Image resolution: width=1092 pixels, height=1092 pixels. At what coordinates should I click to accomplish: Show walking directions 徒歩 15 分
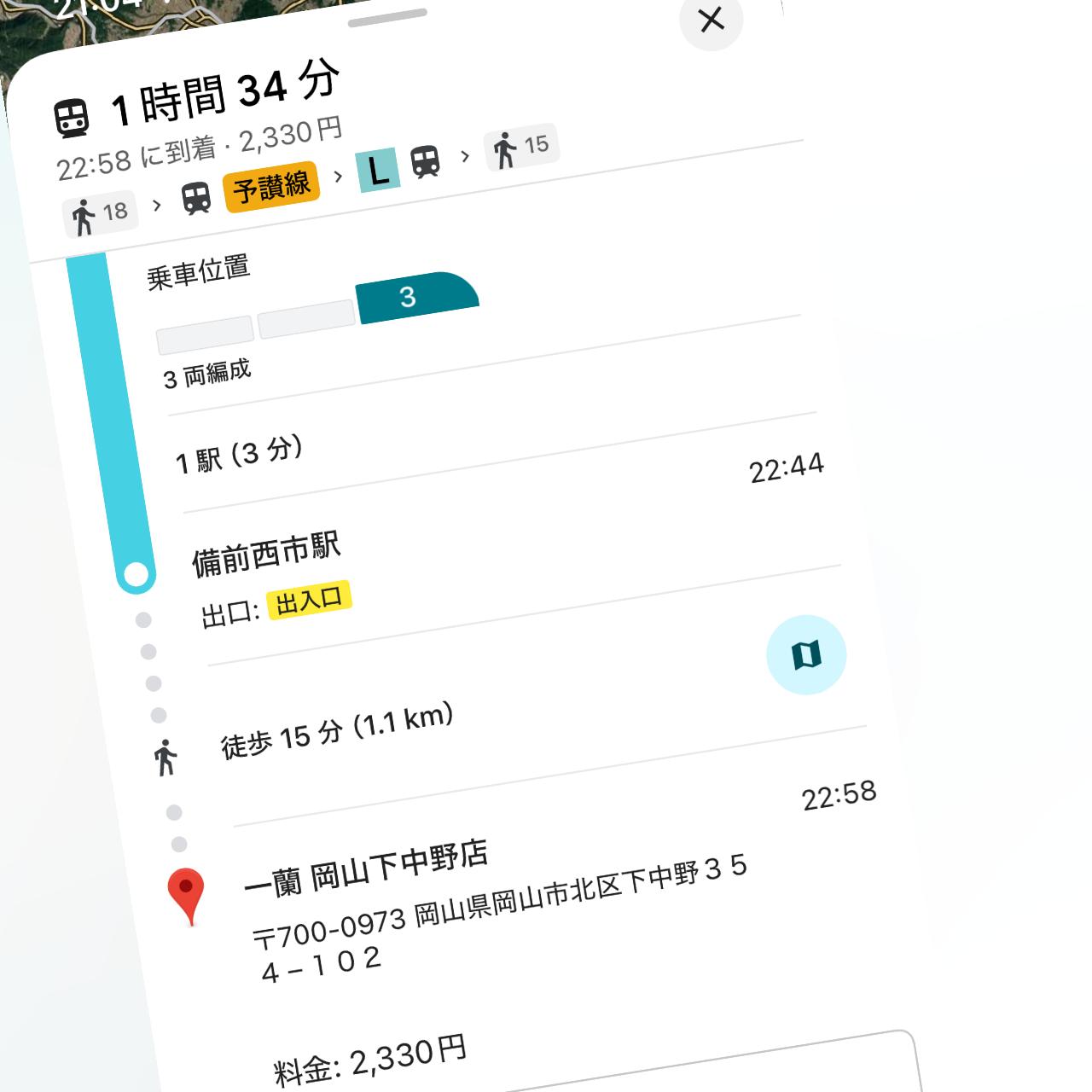click(x=337, y=730)
